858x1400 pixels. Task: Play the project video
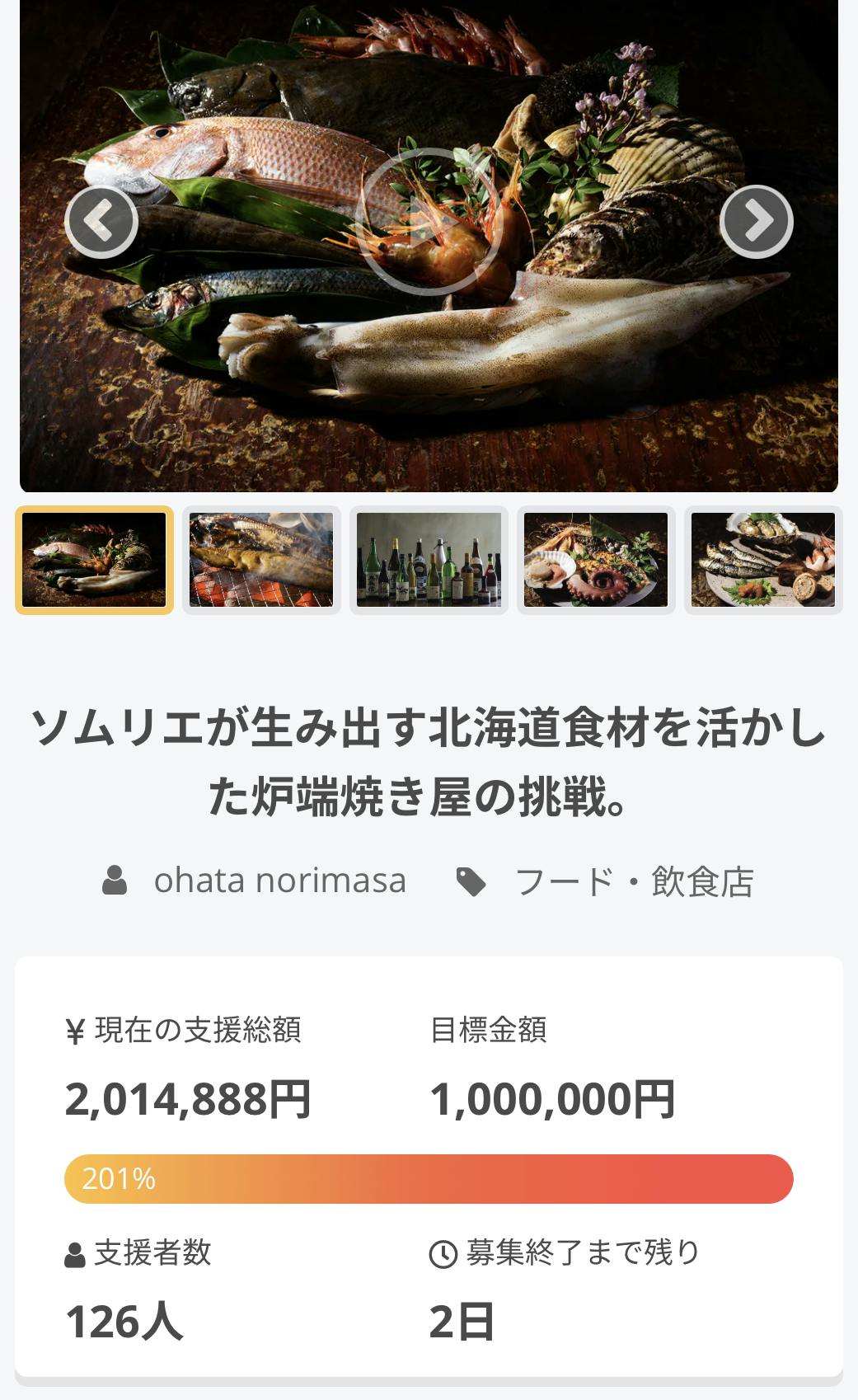pyautogui.click(x=429, y=221)
